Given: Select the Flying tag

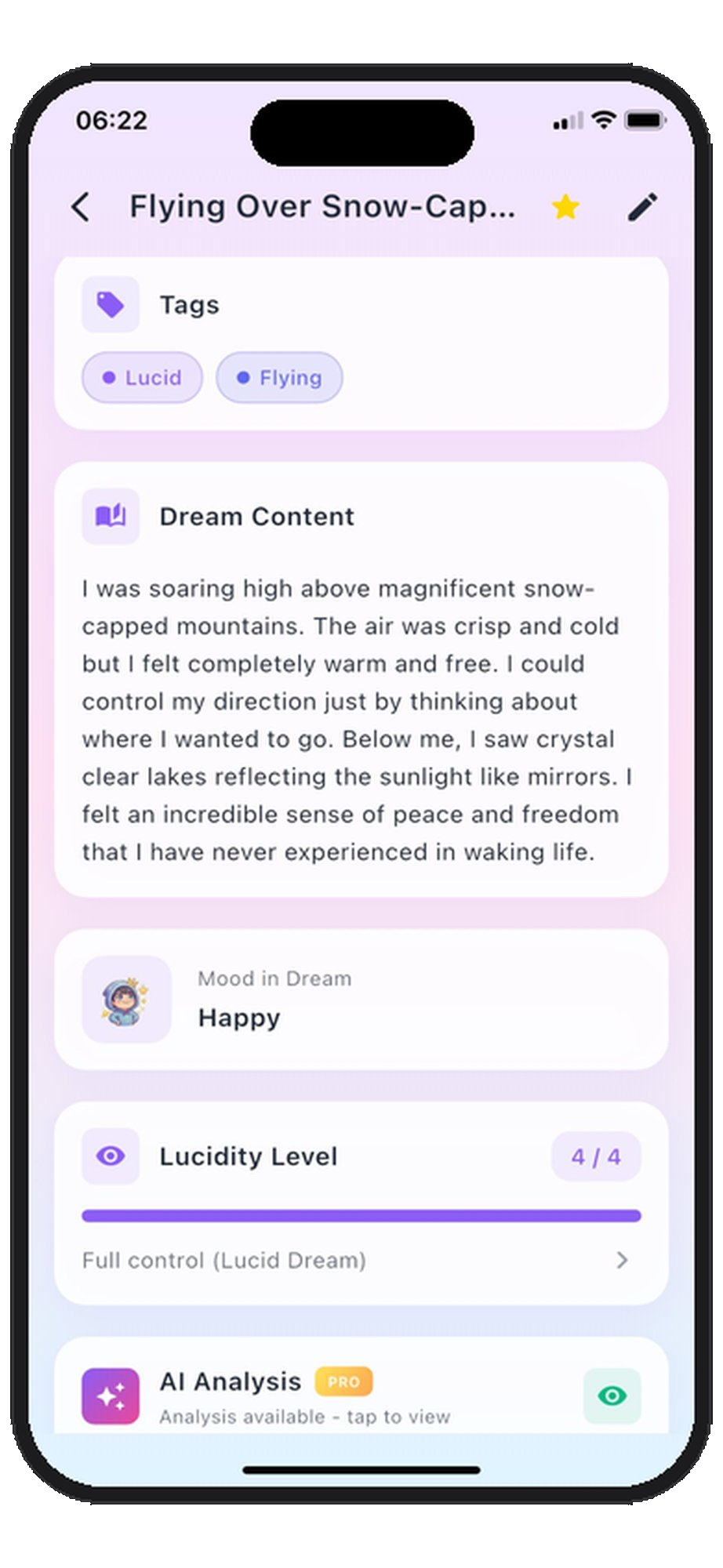Looking at the screenshot, I should coord(279,377).
